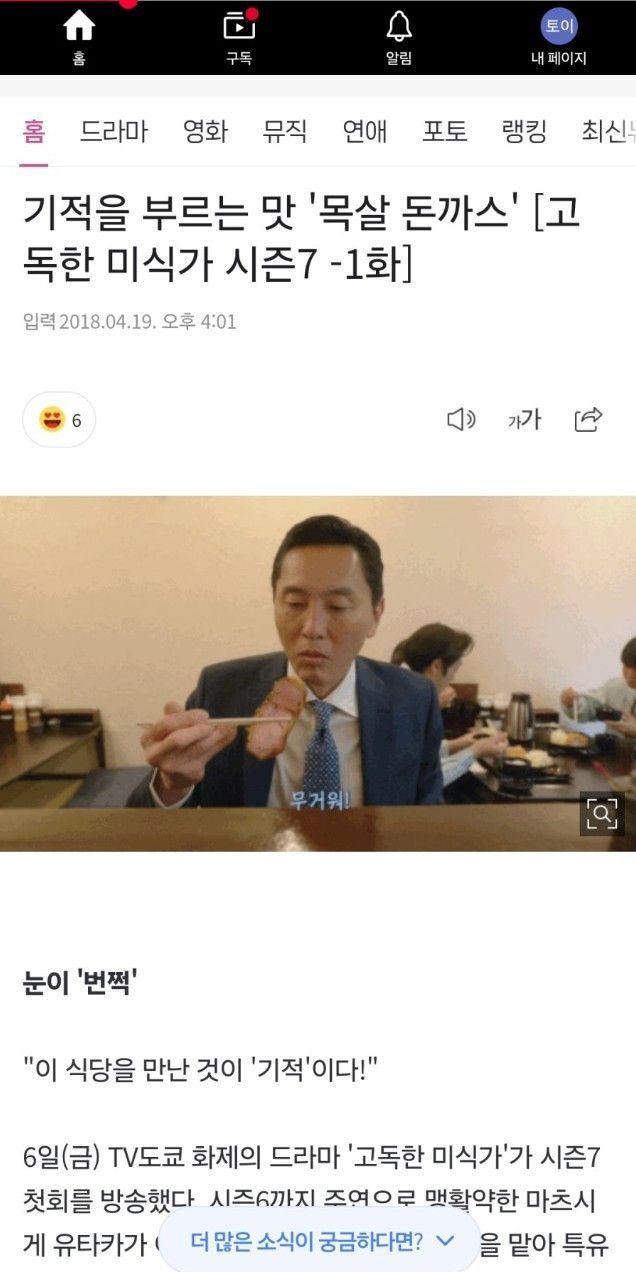The image size is (636, 1272).
Task: Change text size with 가가 icon
Action: [x=524, y=420]
